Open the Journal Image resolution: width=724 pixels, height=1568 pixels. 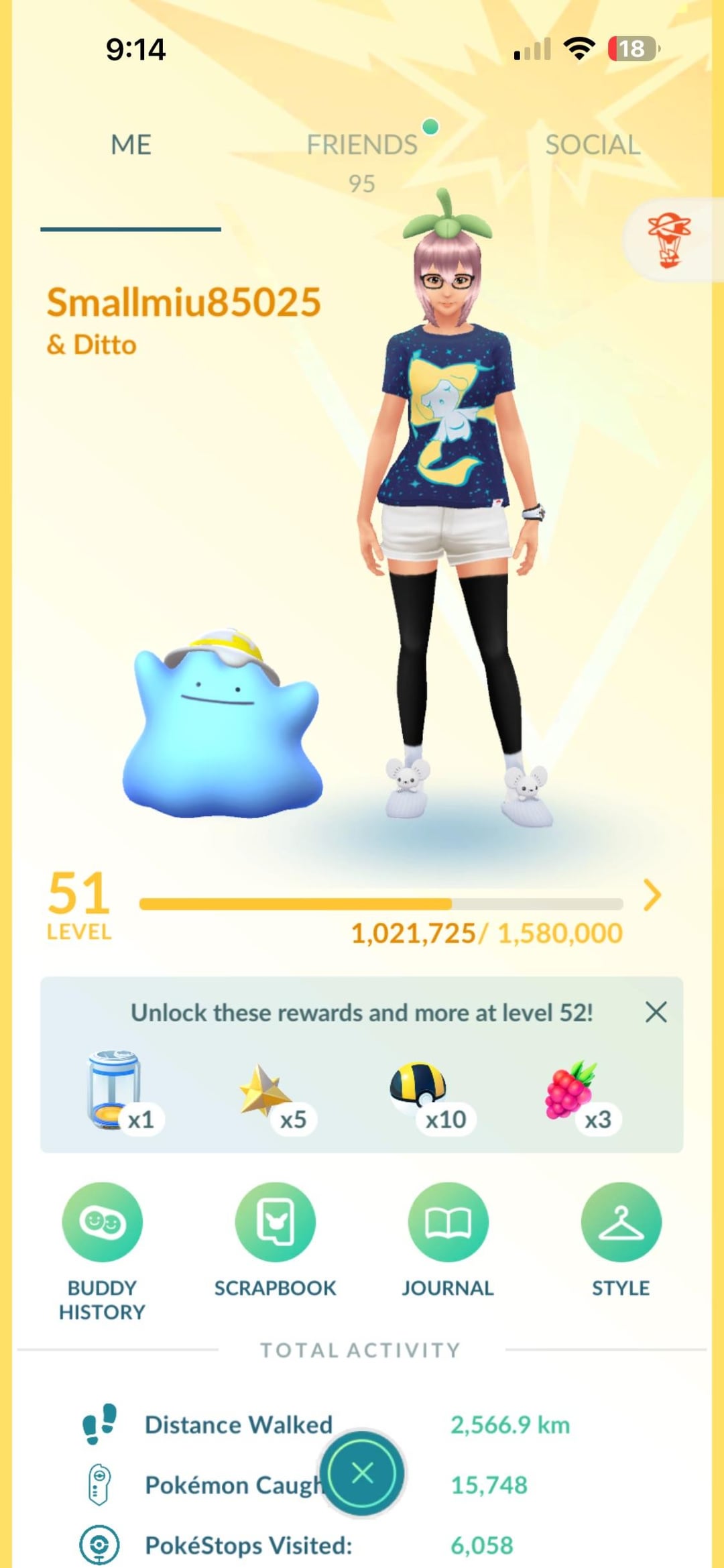pos(448,1223)
